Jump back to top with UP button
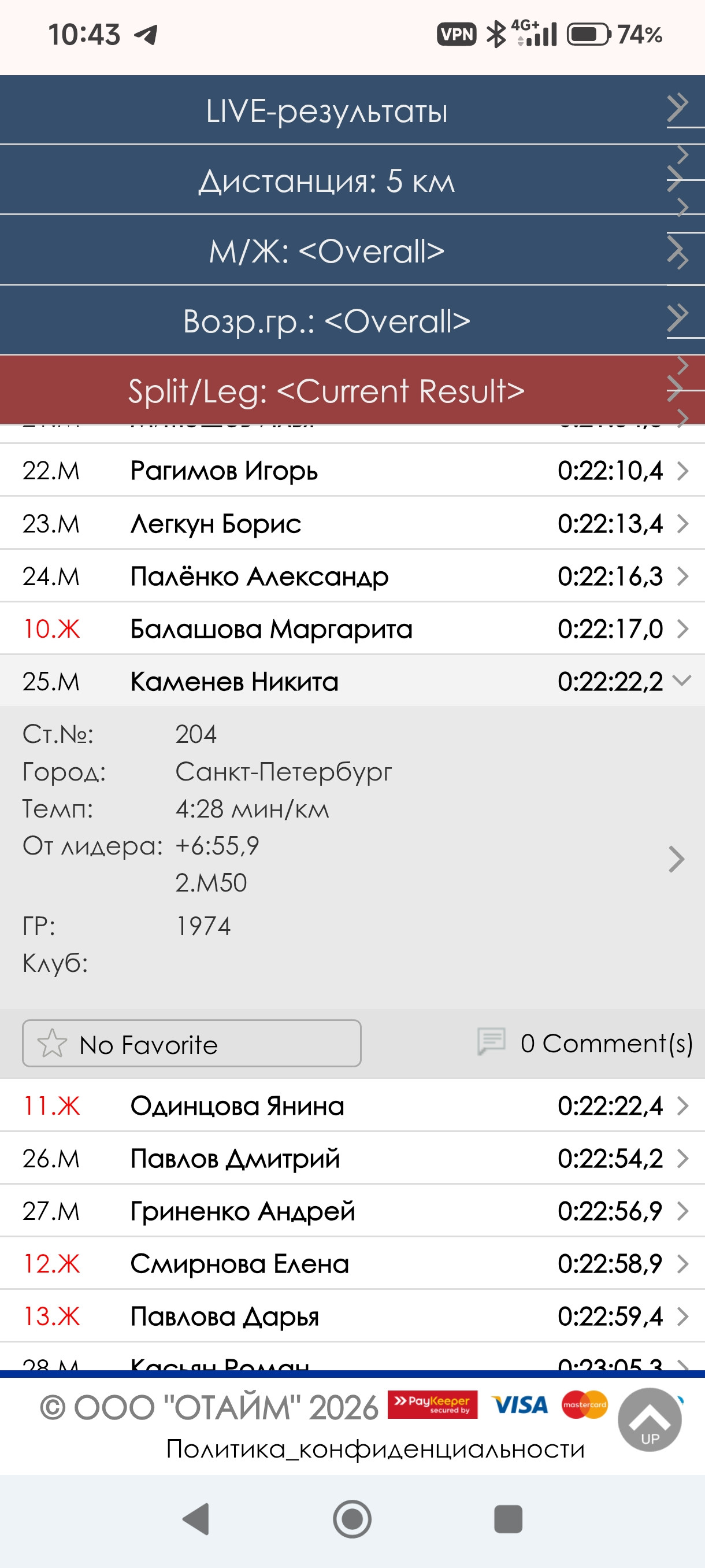This screenshot has width=705, height=1568. [650, 1420]
